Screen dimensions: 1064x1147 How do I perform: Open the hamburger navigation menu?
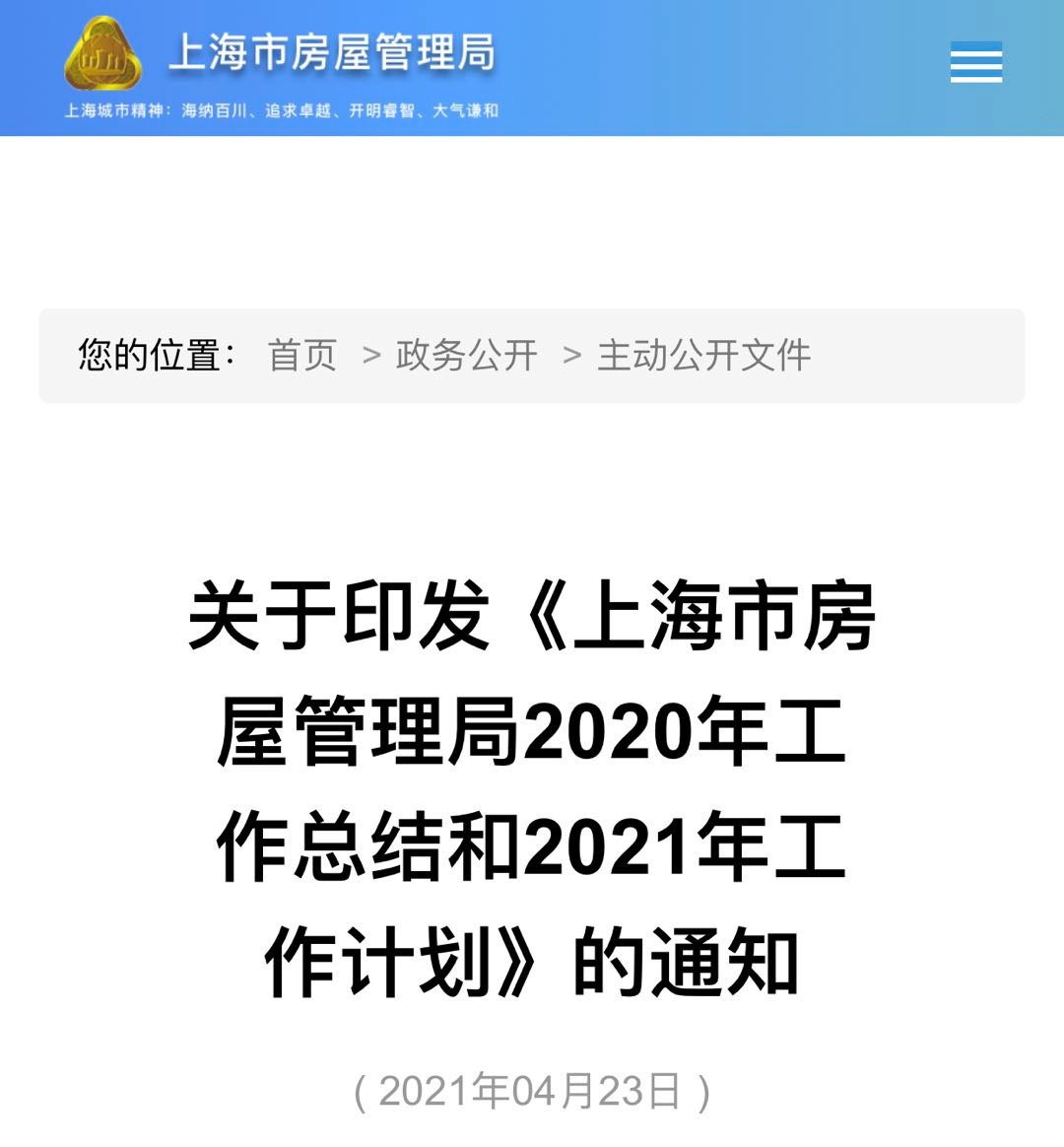click(975, 64)
